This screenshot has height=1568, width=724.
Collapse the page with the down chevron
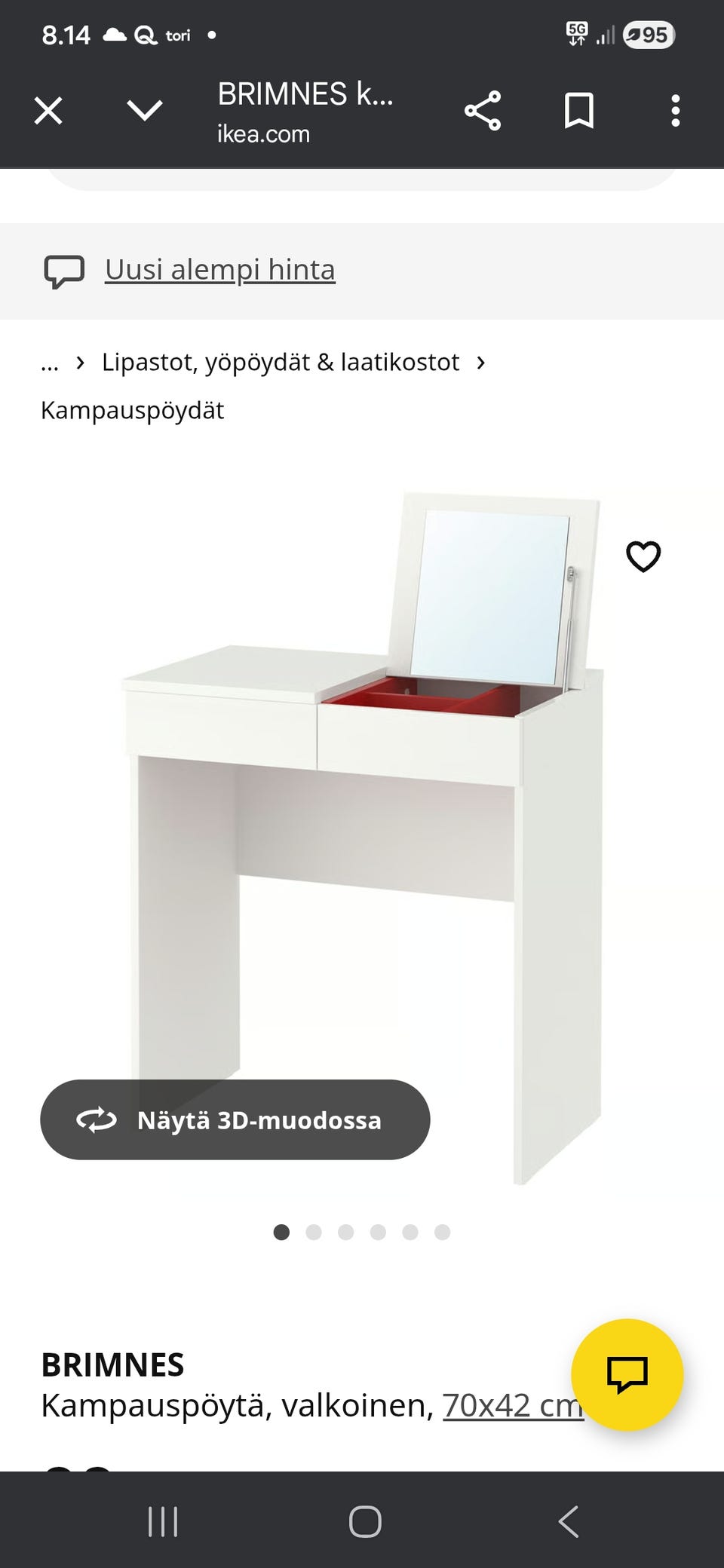(x=143, y=110)
